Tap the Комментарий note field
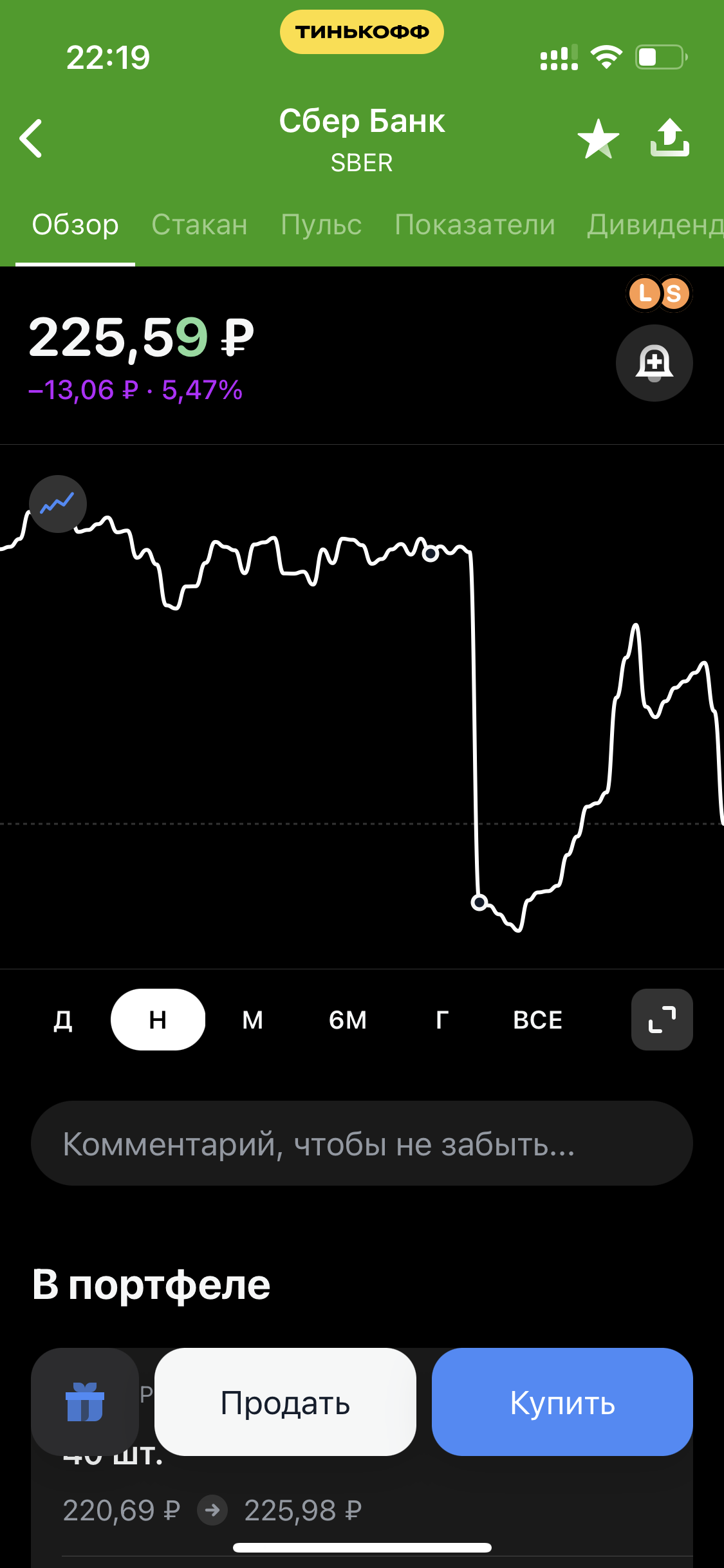 tap(362, 1144)
